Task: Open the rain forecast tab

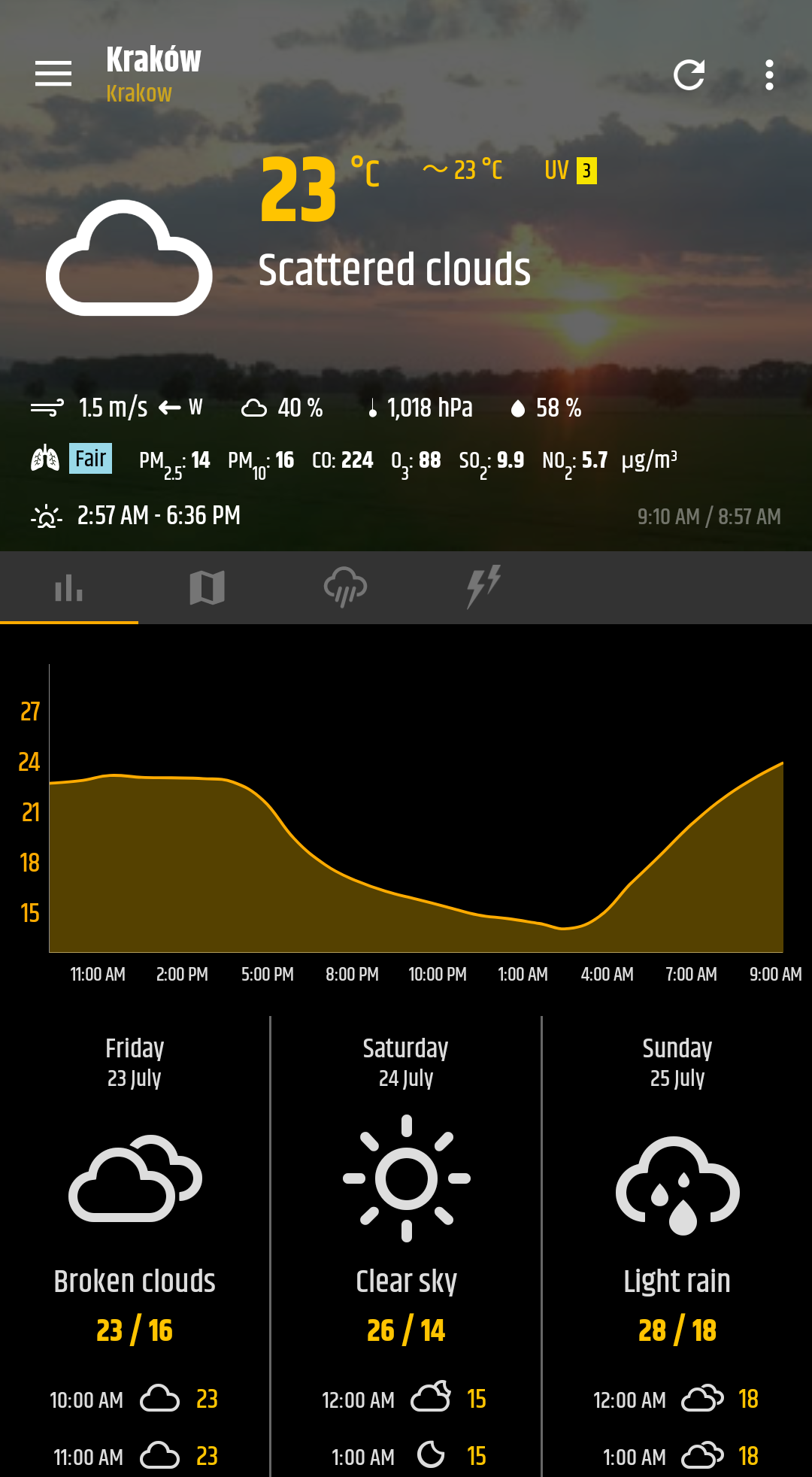Action: point(345,587)
